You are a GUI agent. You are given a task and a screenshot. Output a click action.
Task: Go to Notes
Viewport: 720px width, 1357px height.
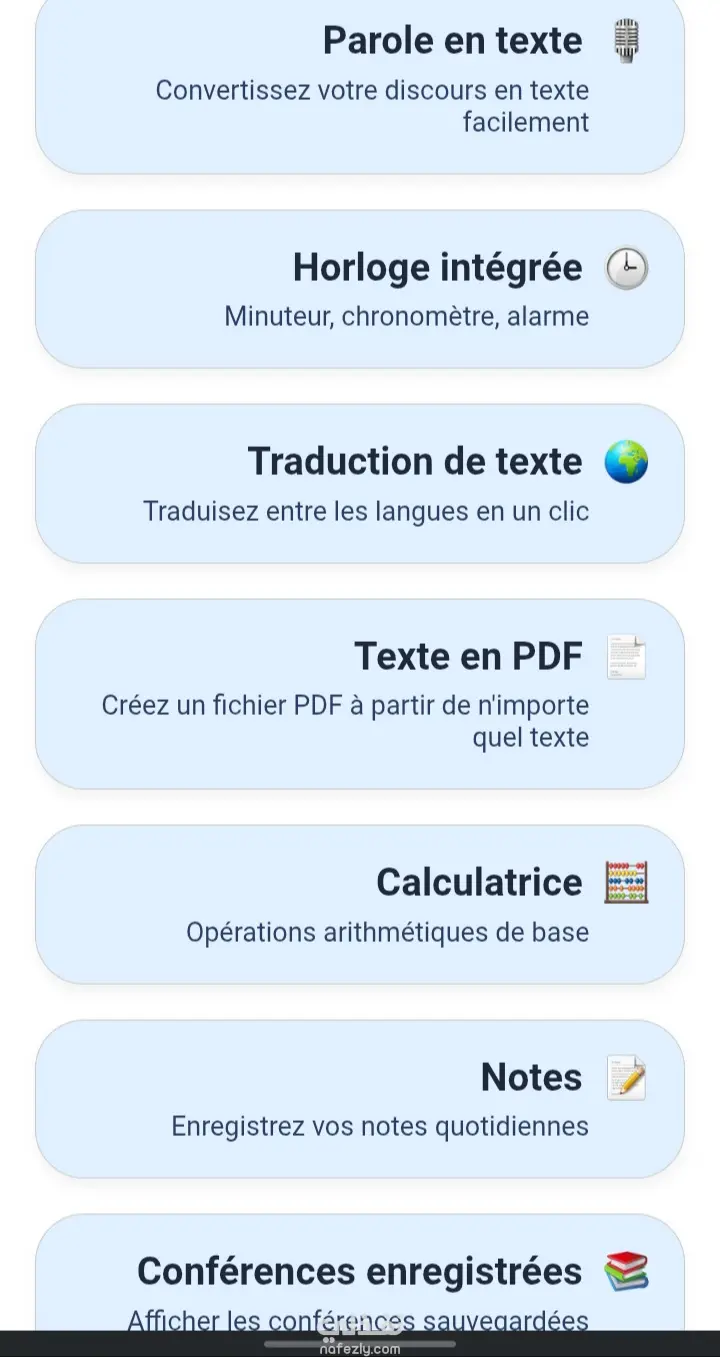(360, 1099)
